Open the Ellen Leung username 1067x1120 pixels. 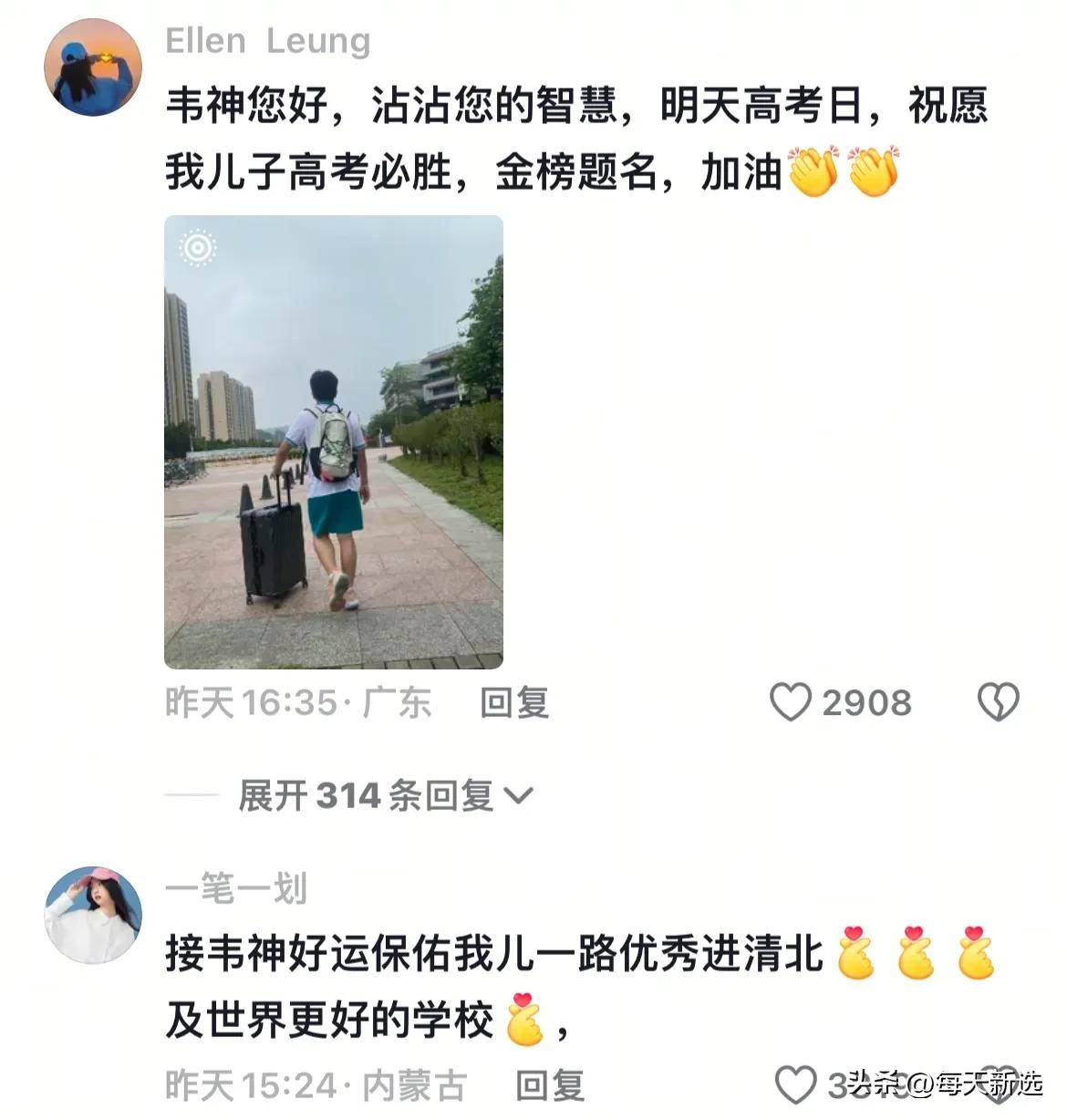[x=267, y=41]
